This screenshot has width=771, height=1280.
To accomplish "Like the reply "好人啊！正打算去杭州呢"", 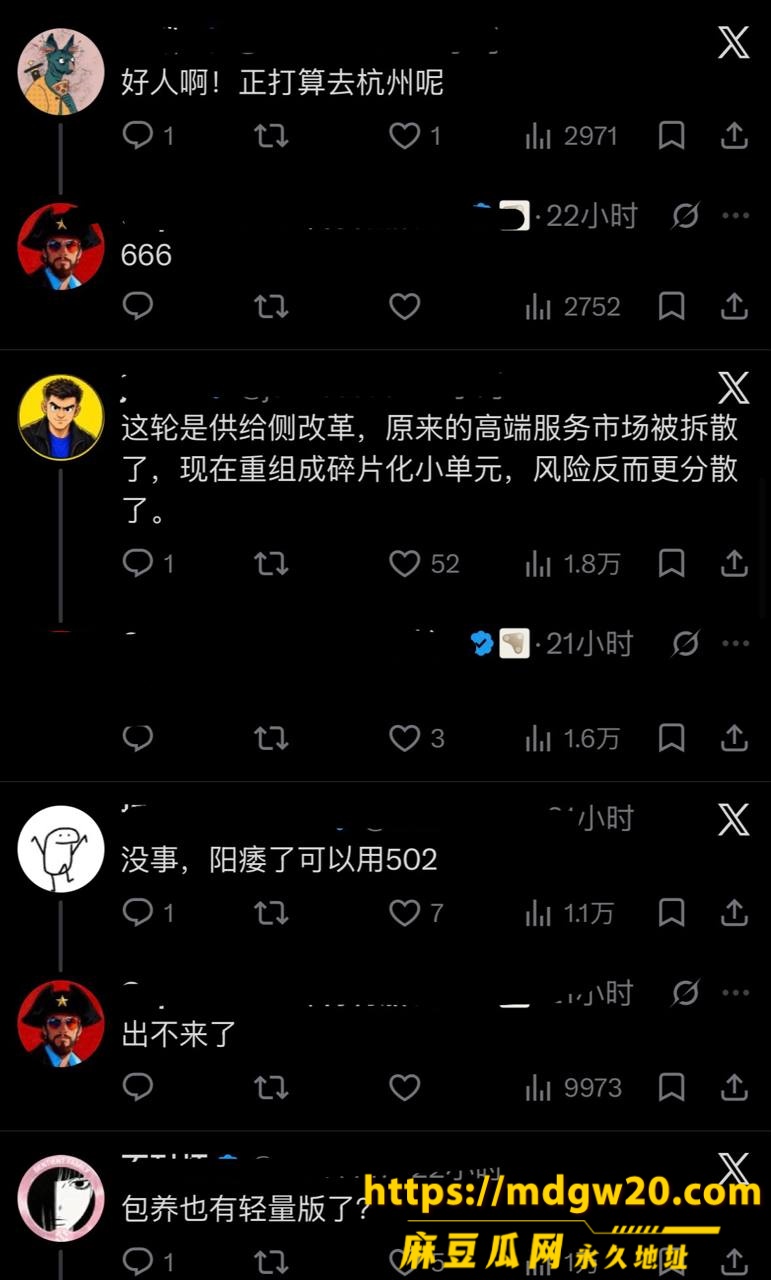I will point(404,136).
